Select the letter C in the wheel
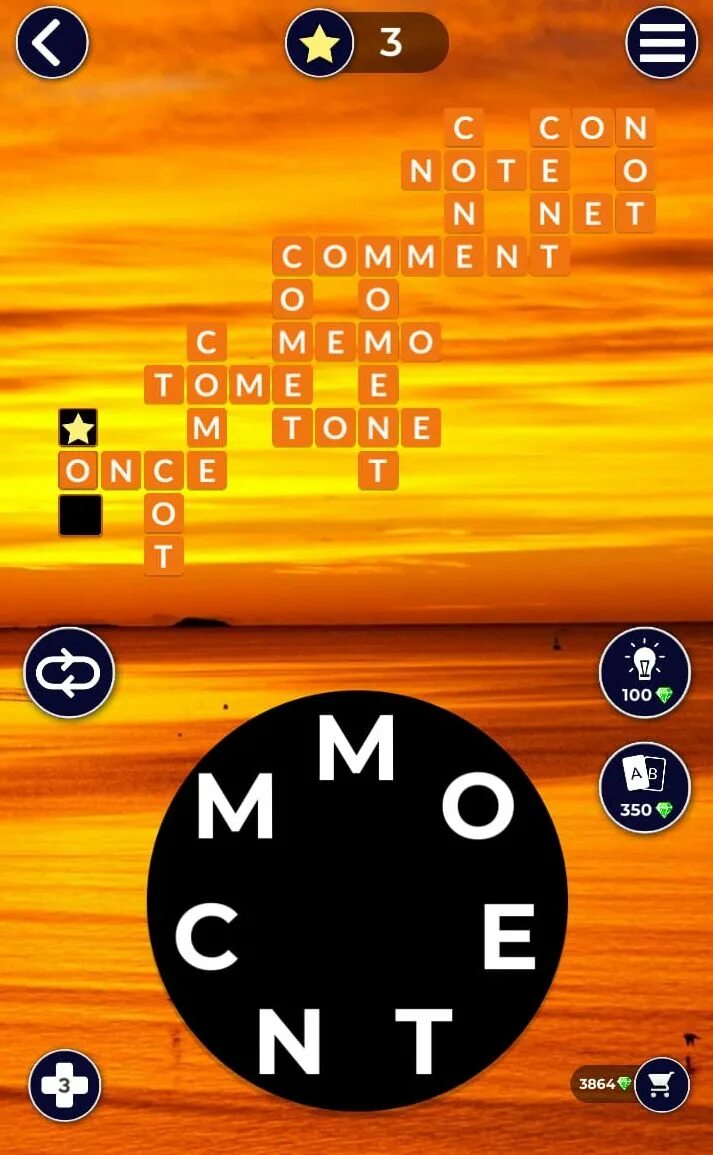Viewport: 713px width, 1155px height. coord(206,937)
